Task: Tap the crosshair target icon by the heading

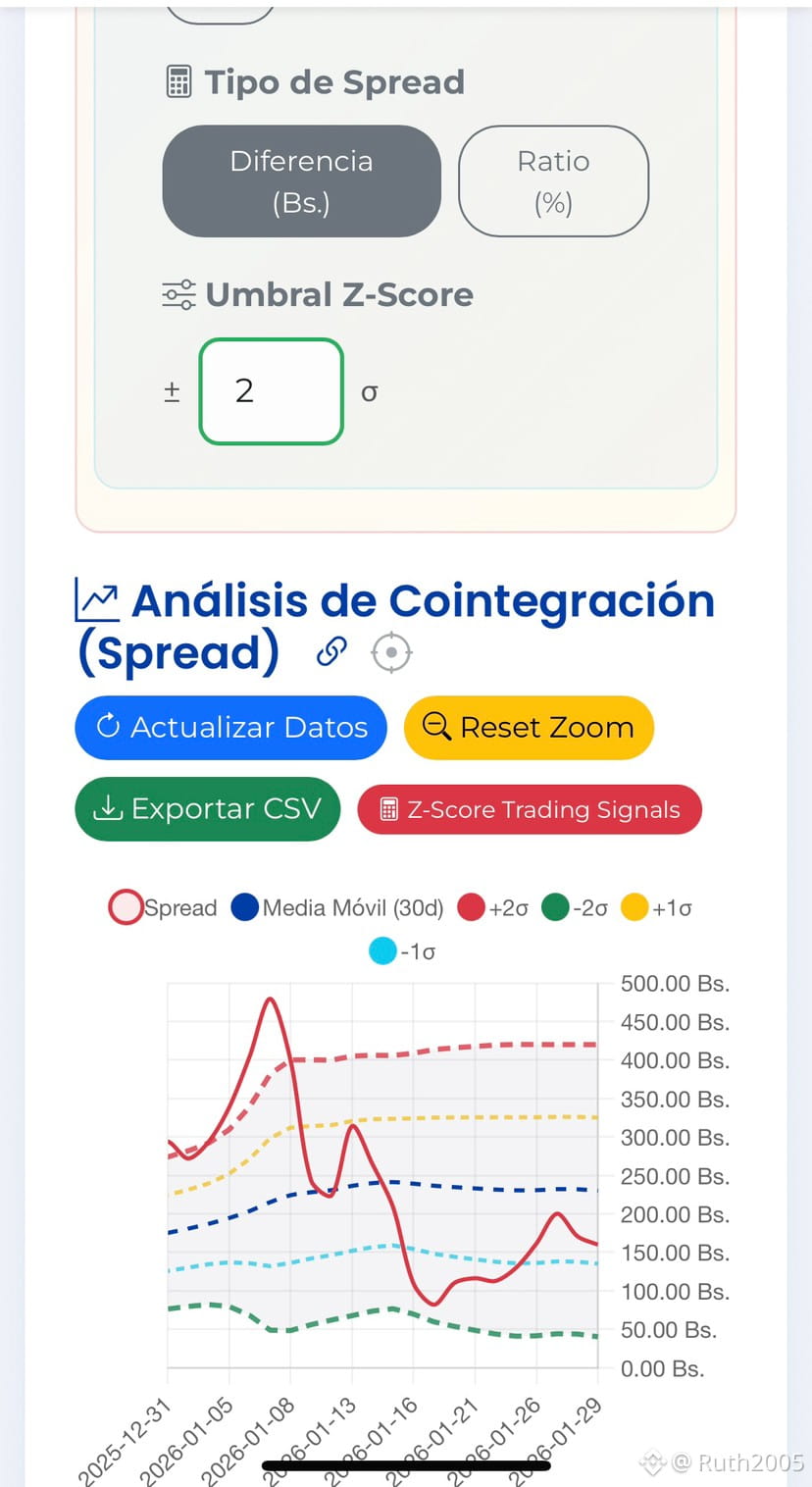Action: pyautogui.click(x=391, y=652)
